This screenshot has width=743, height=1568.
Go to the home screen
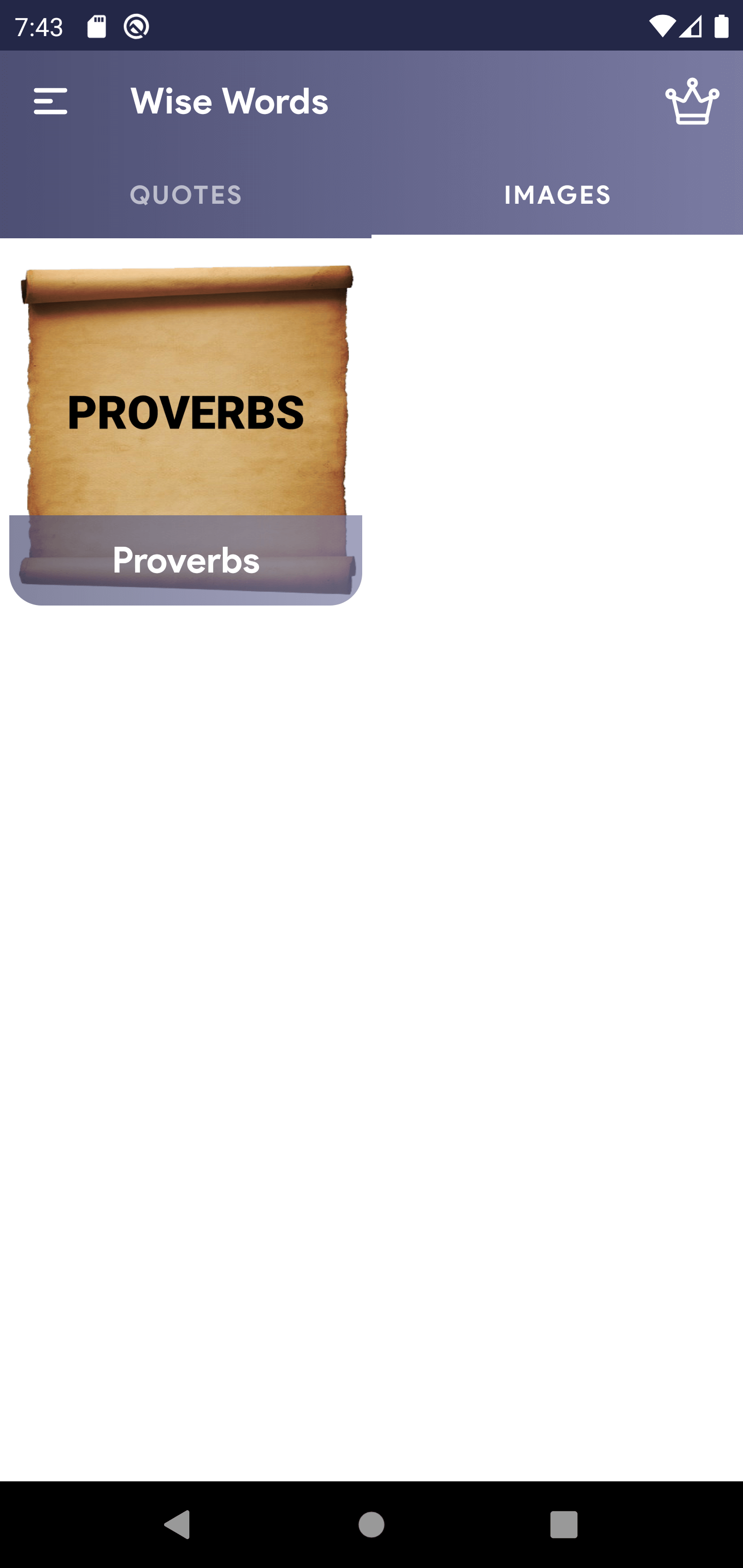tap(371, 1524)
